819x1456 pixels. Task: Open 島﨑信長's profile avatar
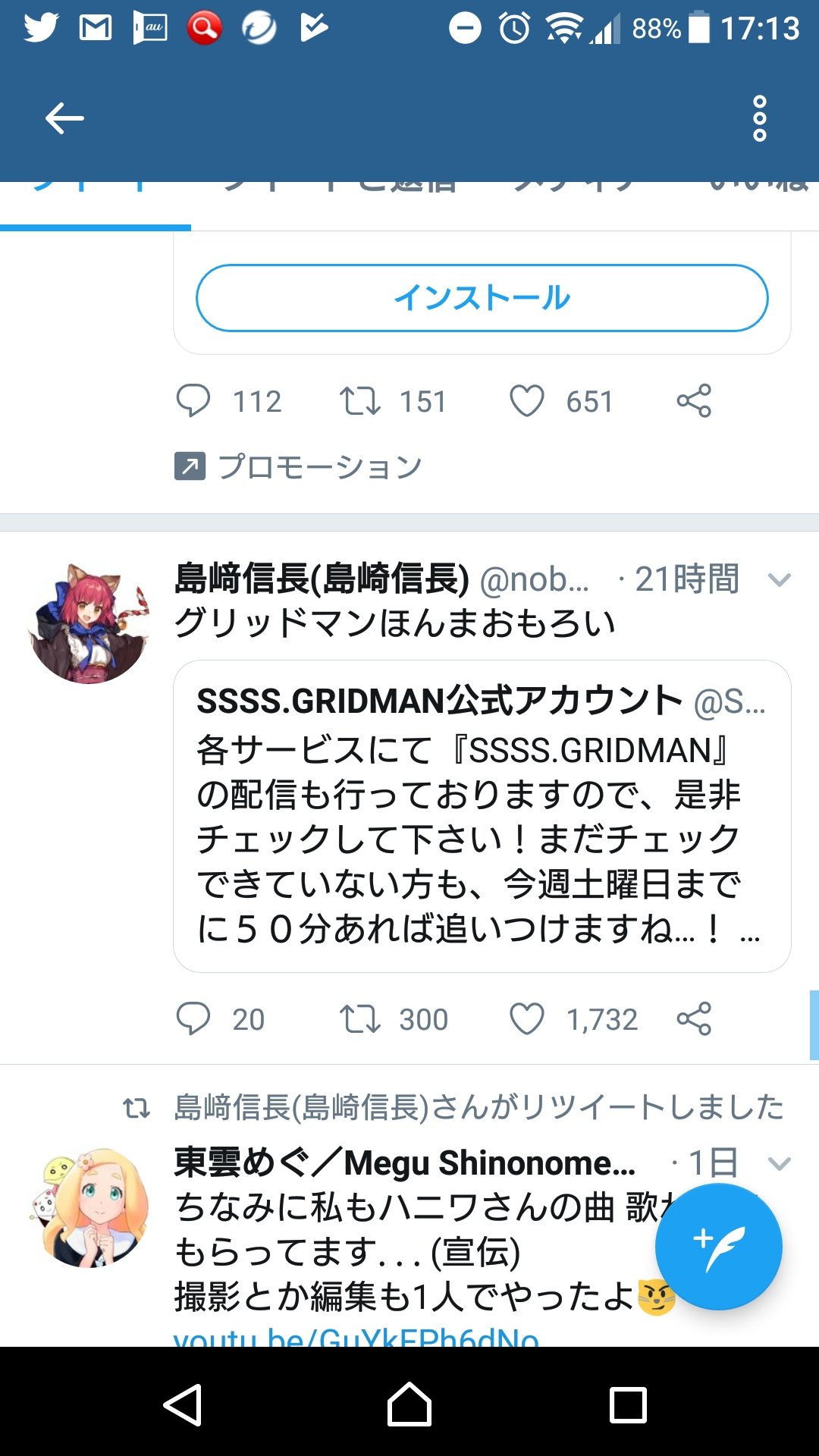point(89,623)
